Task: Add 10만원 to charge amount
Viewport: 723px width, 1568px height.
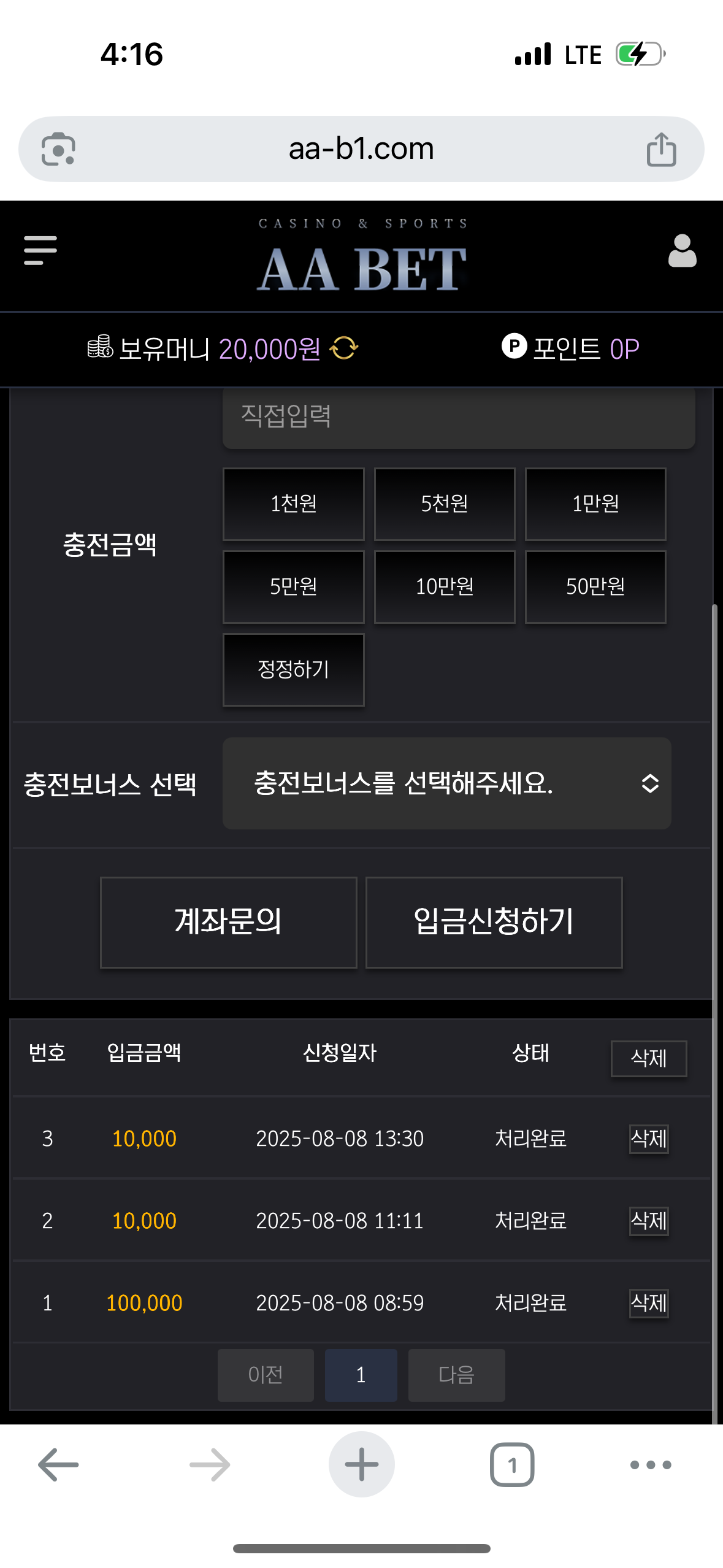Action: pos(444,587)
